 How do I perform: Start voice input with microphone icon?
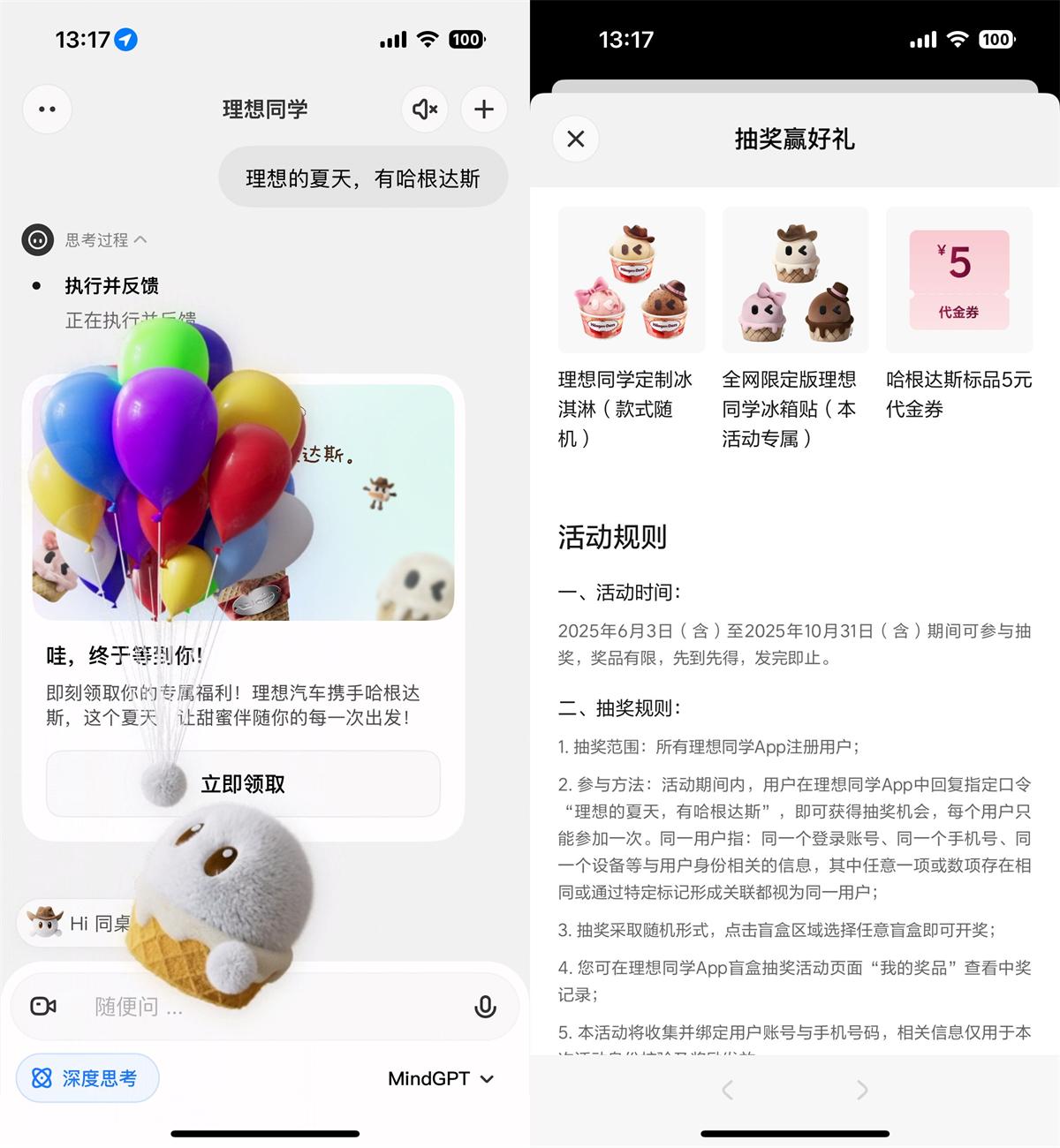point(485,1007)
